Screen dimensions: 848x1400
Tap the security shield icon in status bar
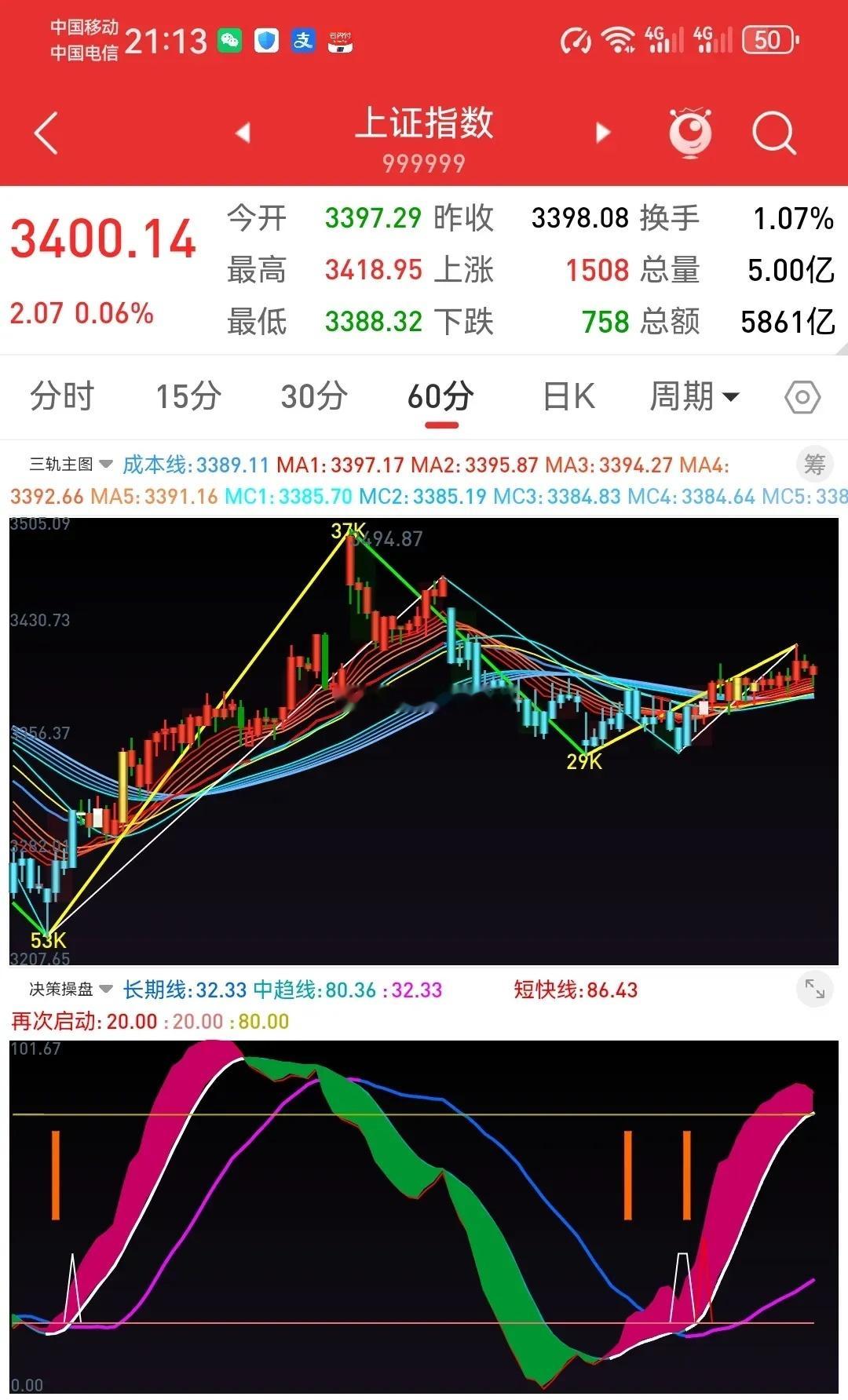tap(267, 40)
